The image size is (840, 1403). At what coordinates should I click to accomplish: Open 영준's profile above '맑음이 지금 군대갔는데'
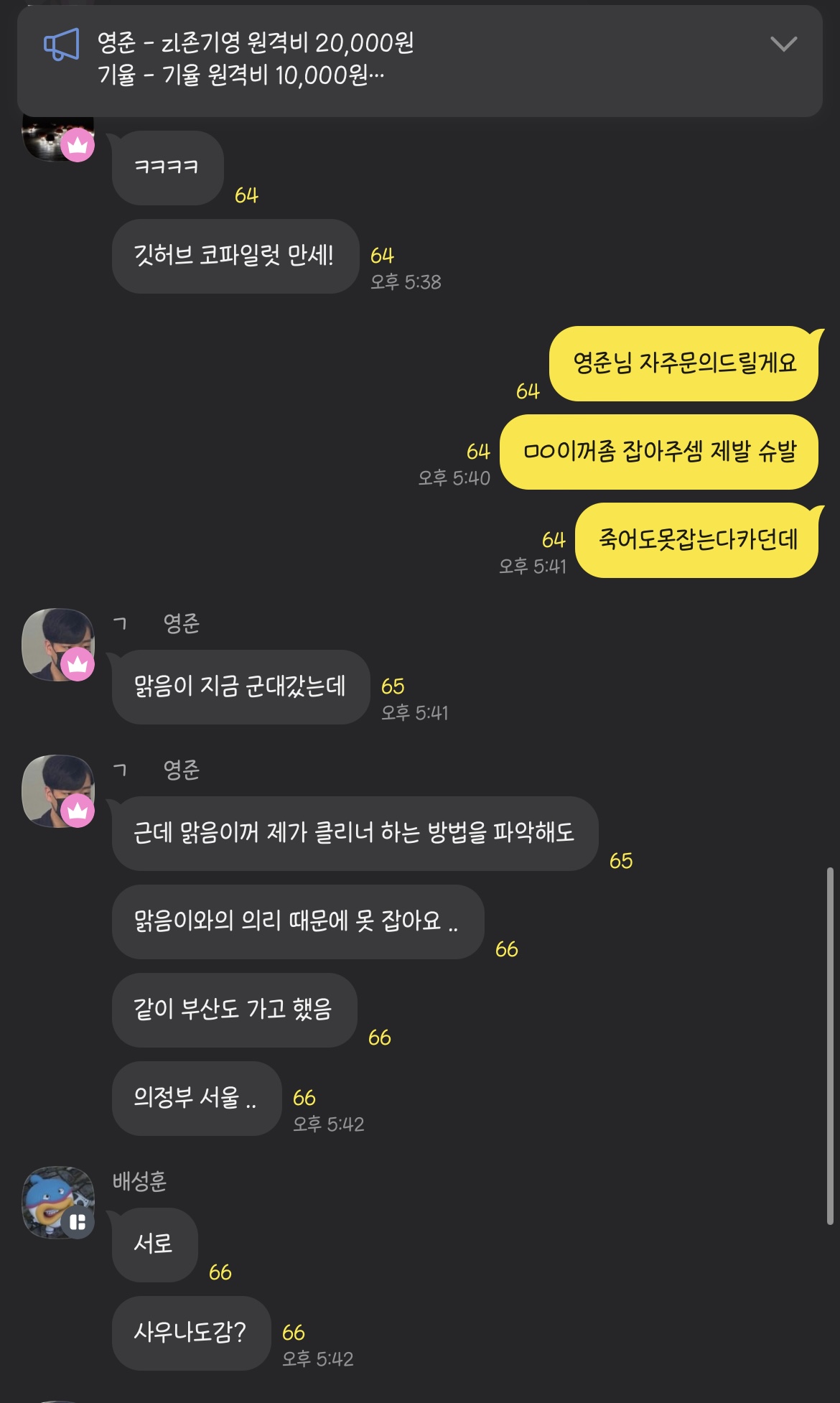[57, 644]
